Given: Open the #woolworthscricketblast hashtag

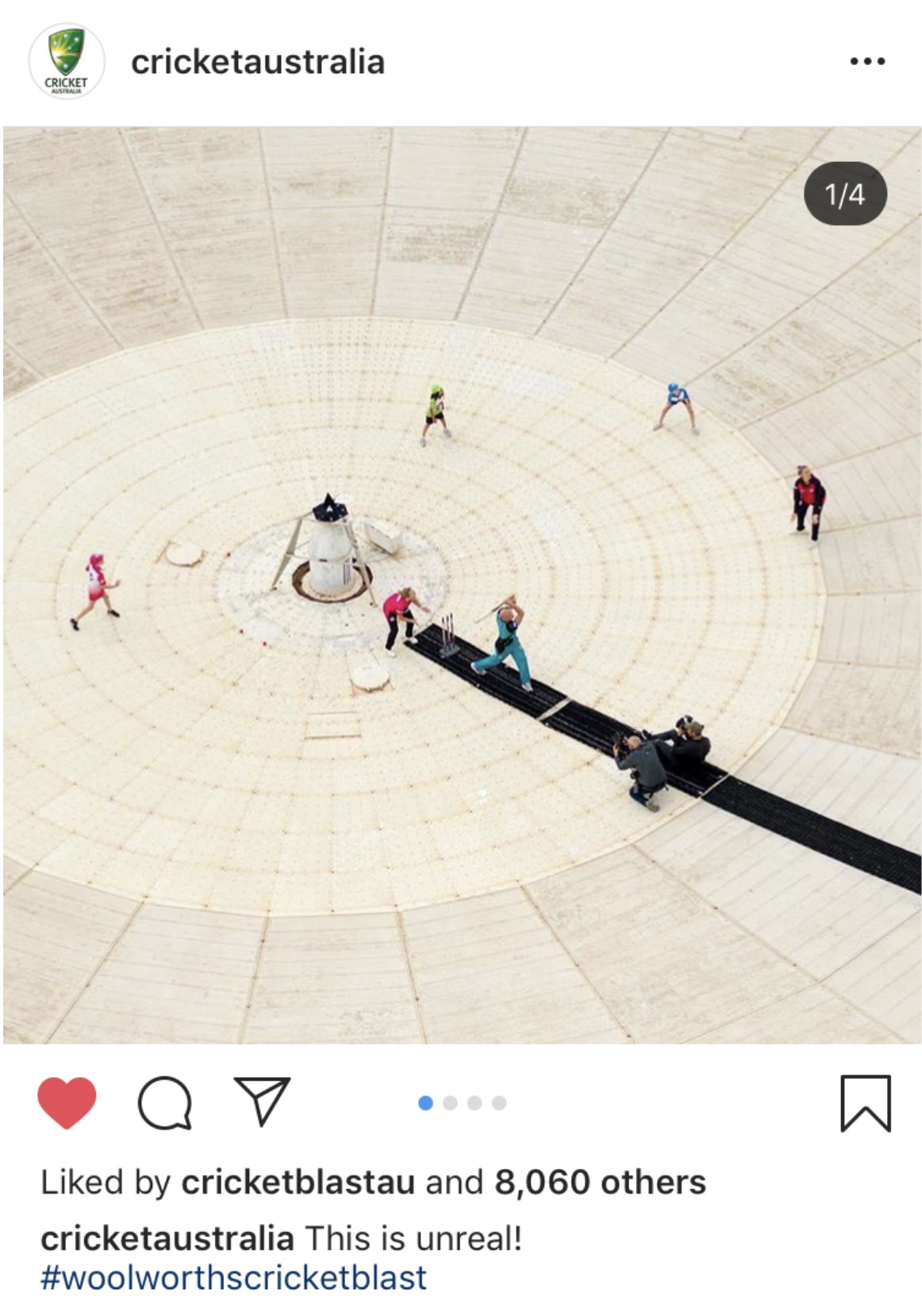Looking at the screenshot, I should tap(233, 1277).
